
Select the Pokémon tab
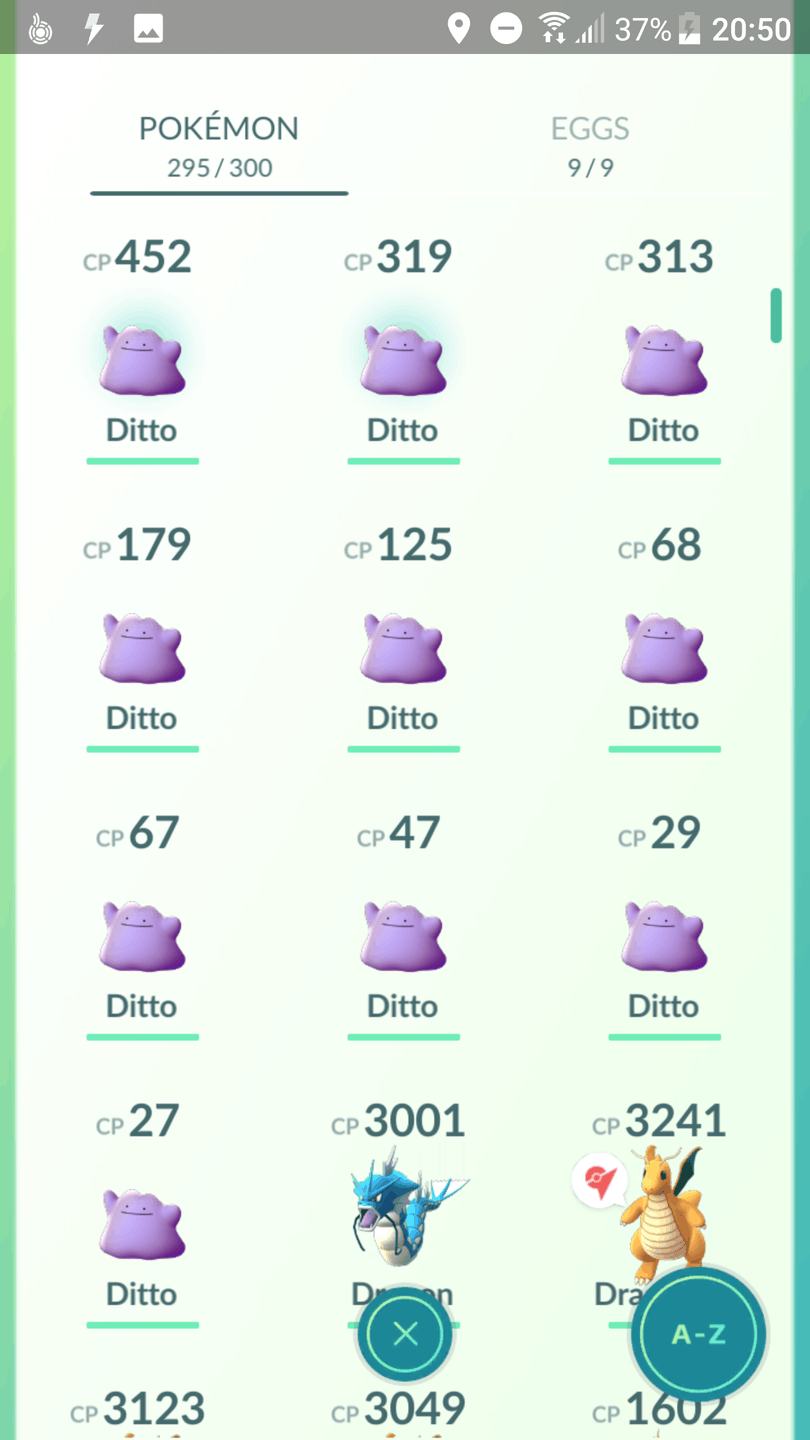(219, 145)
